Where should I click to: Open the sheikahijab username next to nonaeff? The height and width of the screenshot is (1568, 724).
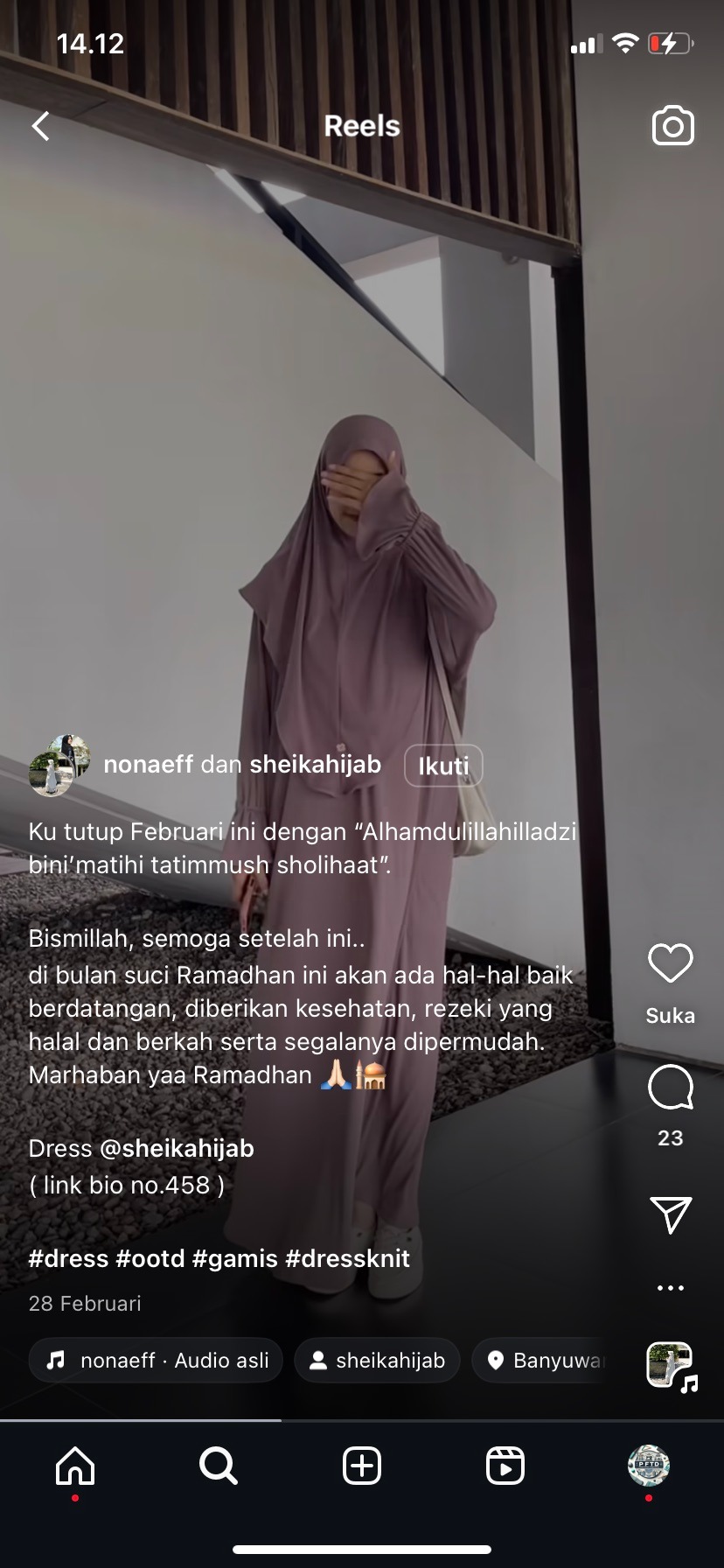coord(315,764)
